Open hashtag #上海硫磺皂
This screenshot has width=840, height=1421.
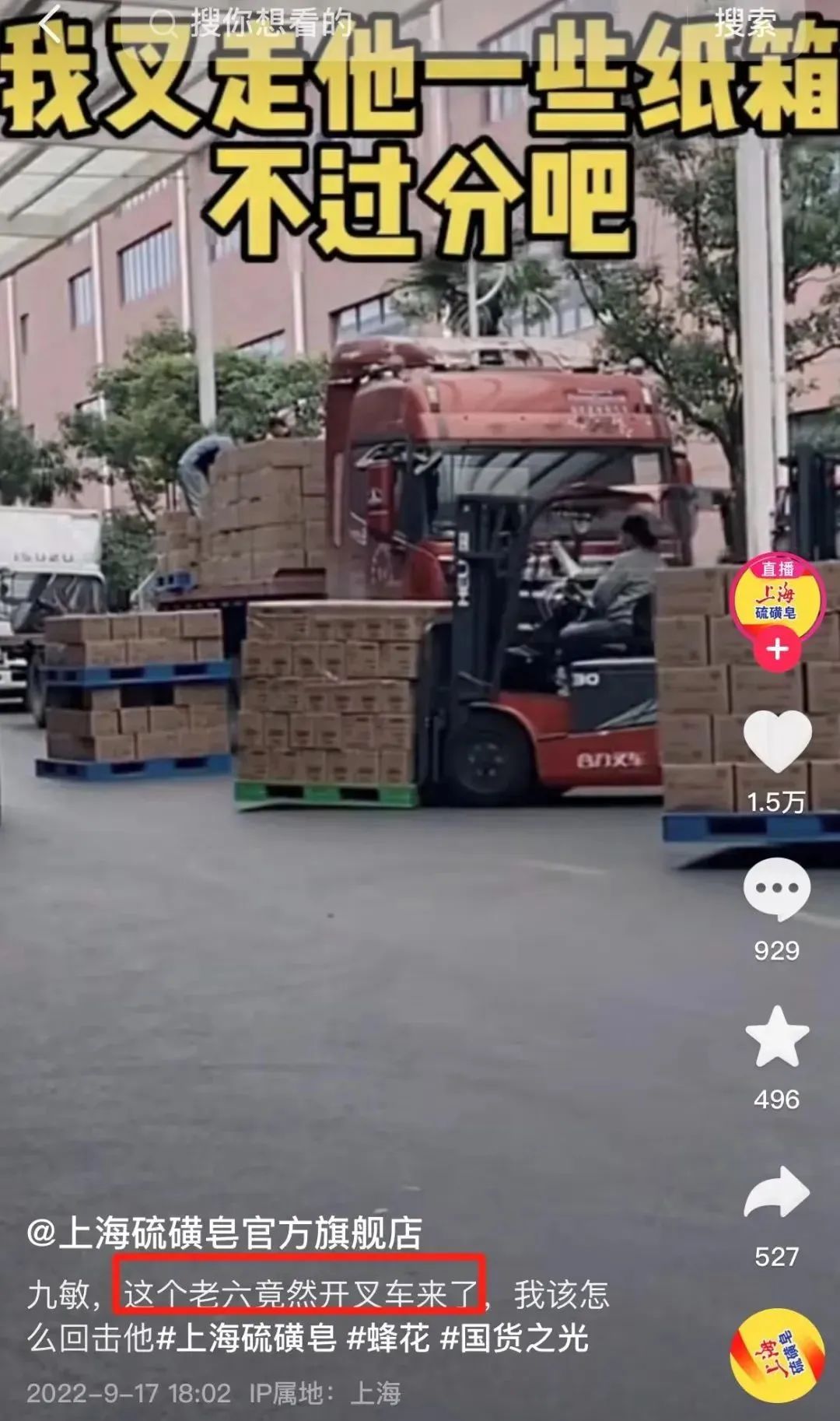(247, 1338)
